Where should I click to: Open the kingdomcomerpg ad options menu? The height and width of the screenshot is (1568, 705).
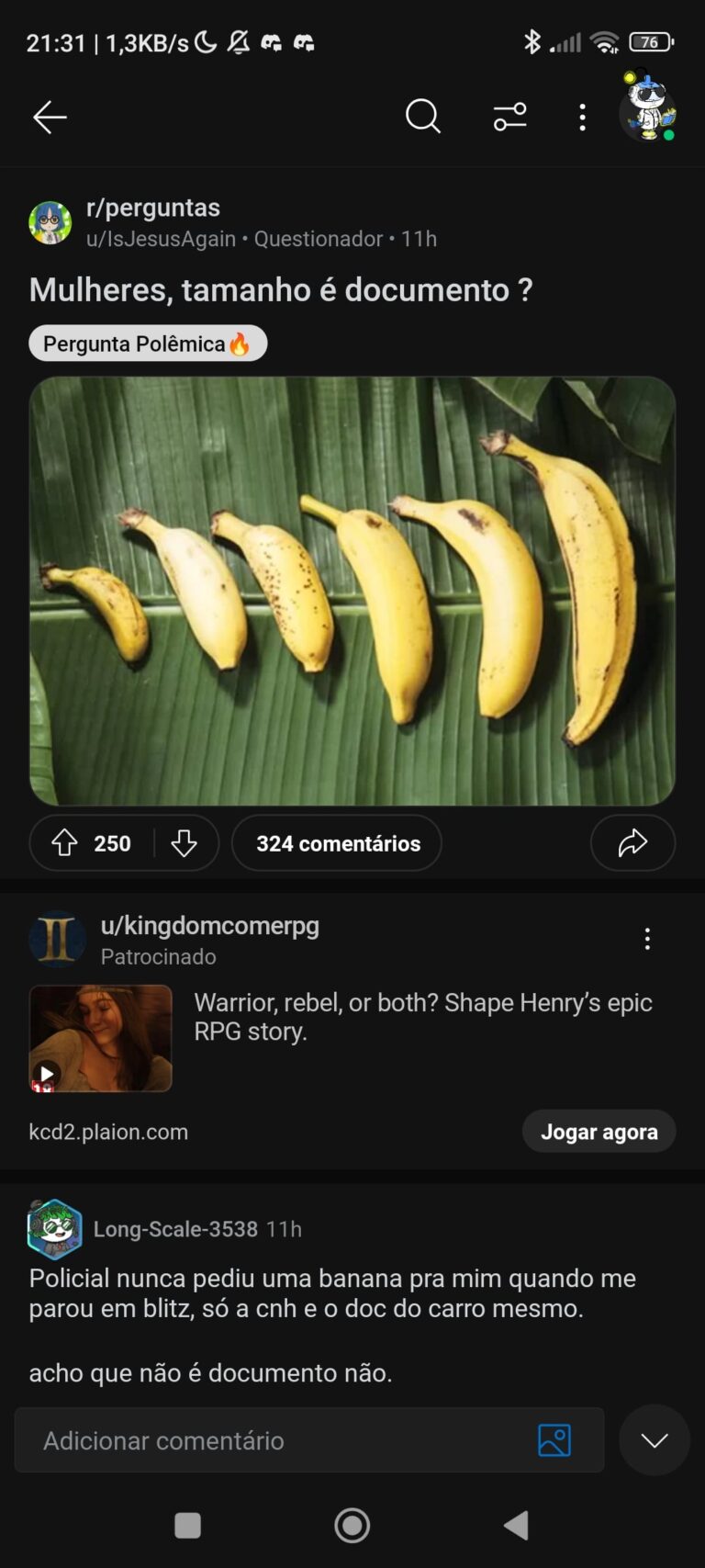tap(647, 939)
